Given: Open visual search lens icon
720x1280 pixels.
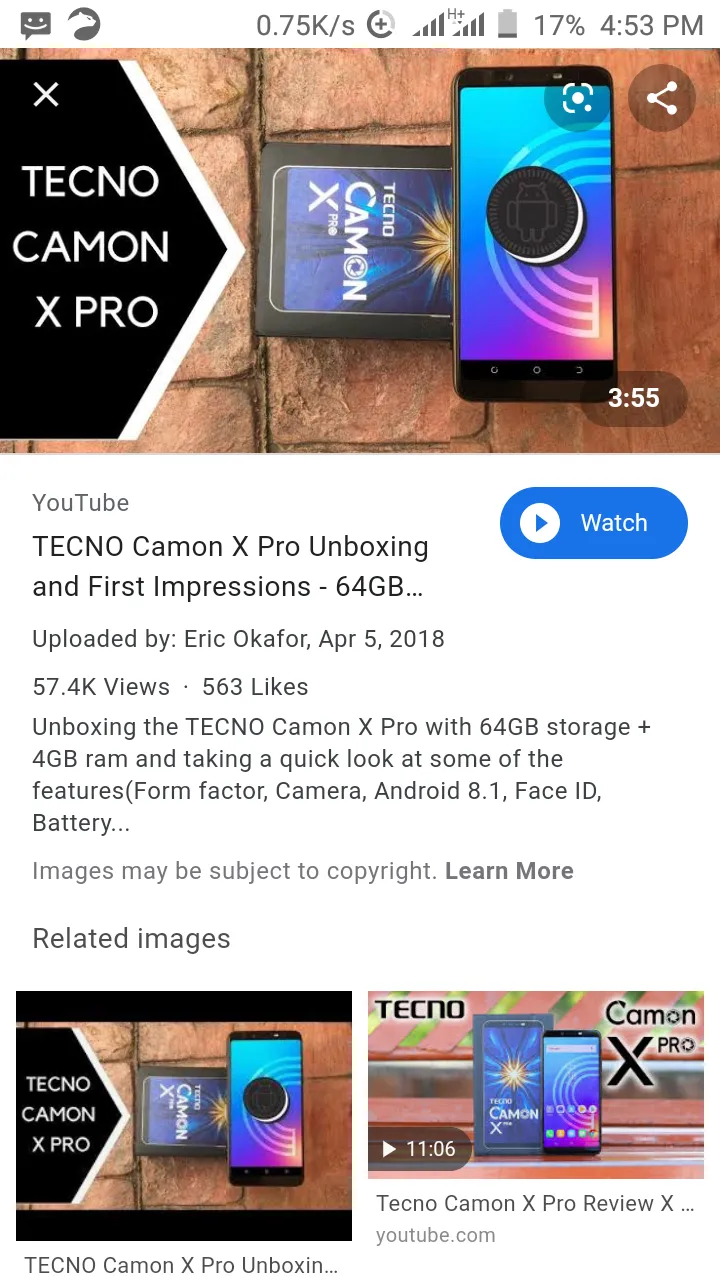Looking at the screenshot, I should [x=578, y=98].
